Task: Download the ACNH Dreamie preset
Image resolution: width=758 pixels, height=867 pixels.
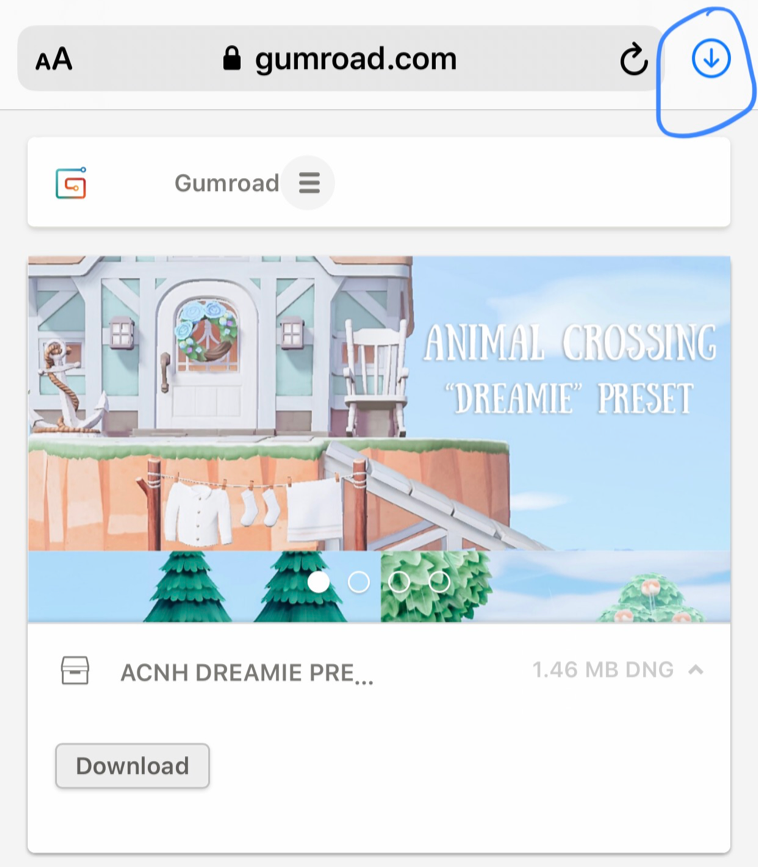Action: [x=132, y=766]
